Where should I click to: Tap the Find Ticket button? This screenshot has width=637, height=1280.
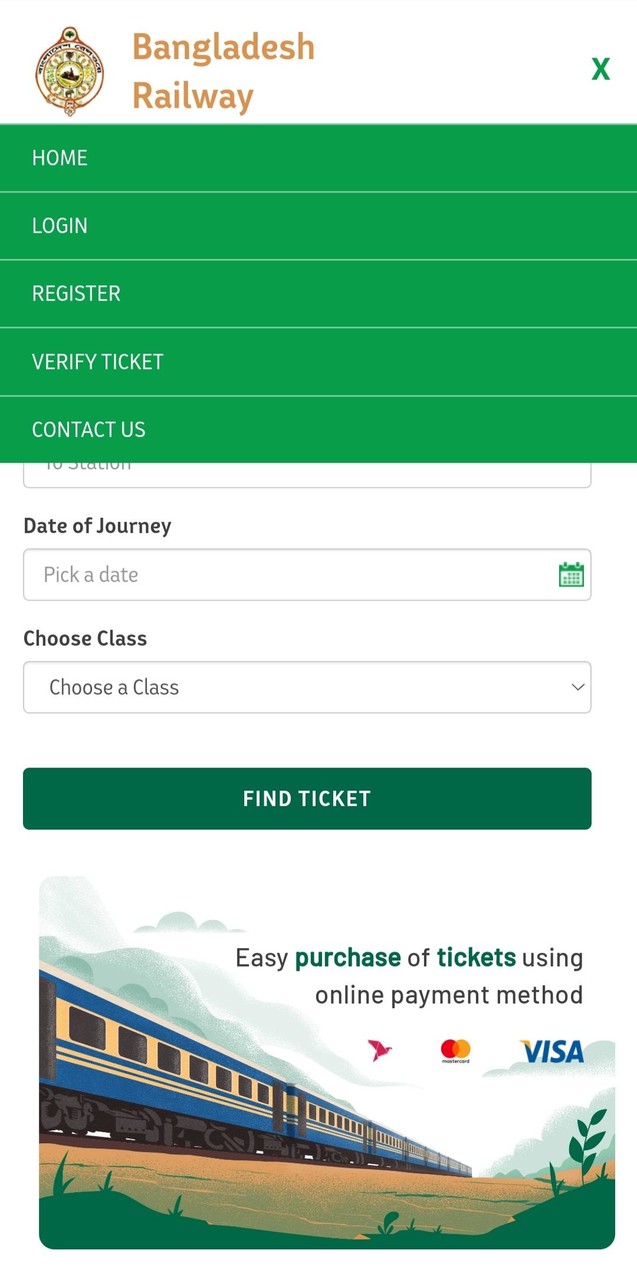(x=307, y=799)
